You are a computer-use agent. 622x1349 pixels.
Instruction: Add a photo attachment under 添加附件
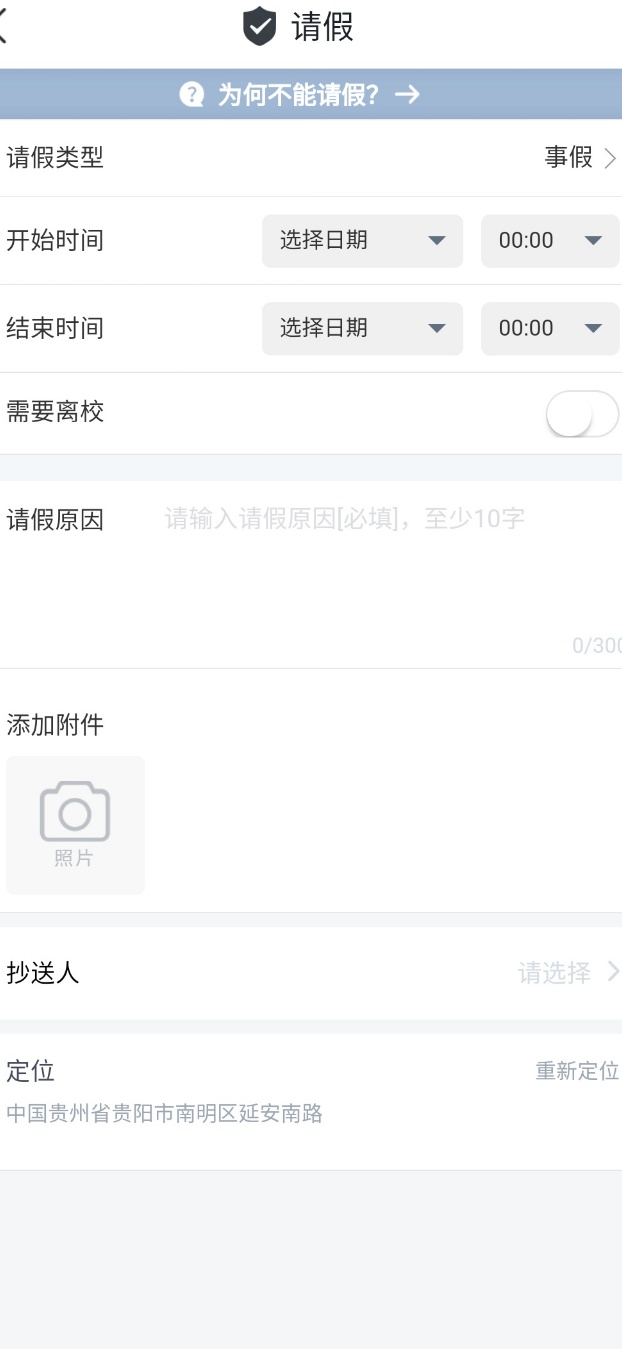(x=75, y=825)
